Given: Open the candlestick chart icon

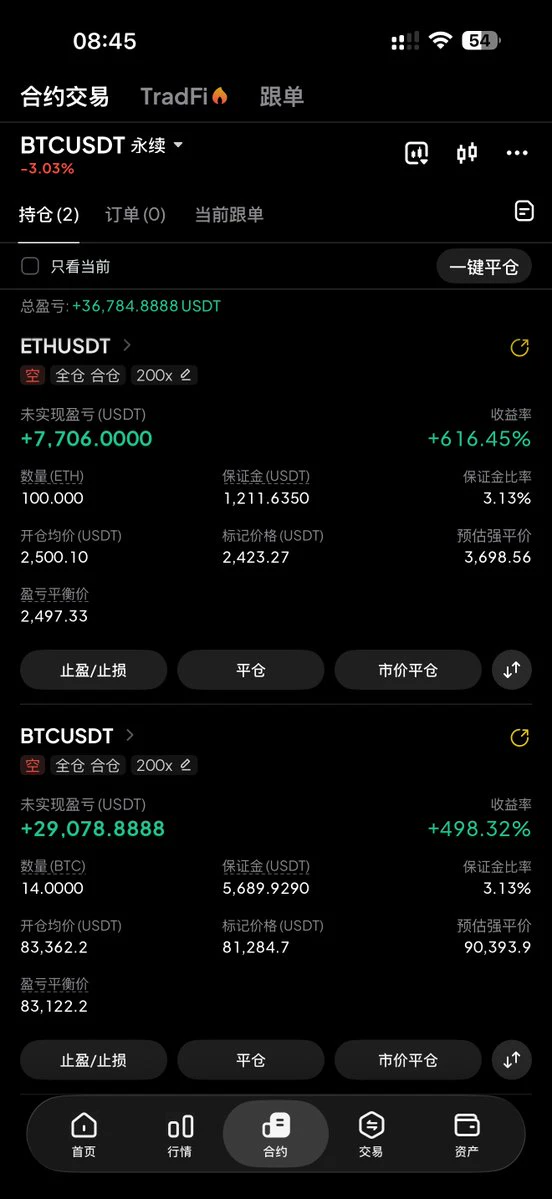Looking at the screenshot, I should point(466,153).
